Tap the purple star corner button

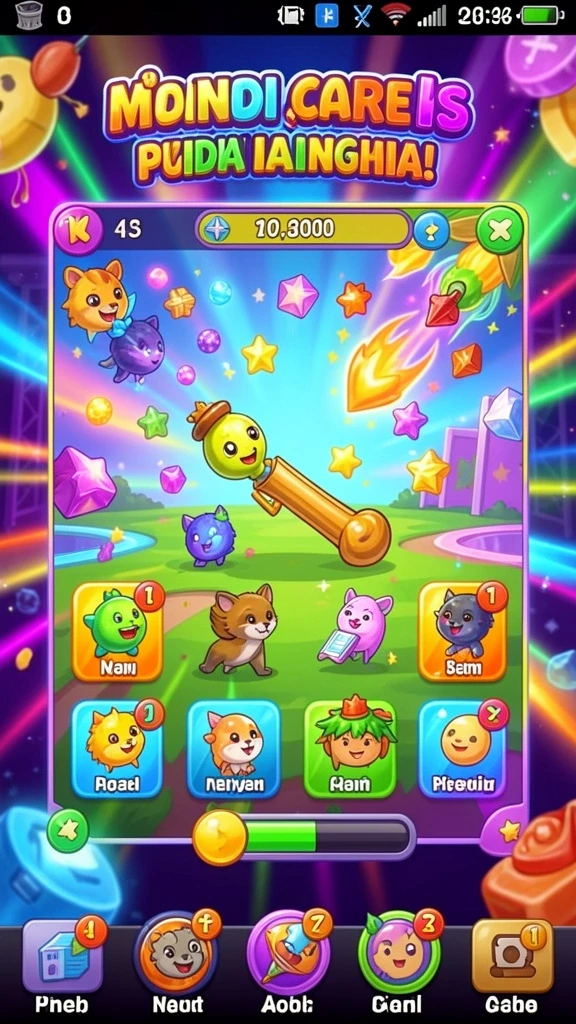click(x=507, y=831)
